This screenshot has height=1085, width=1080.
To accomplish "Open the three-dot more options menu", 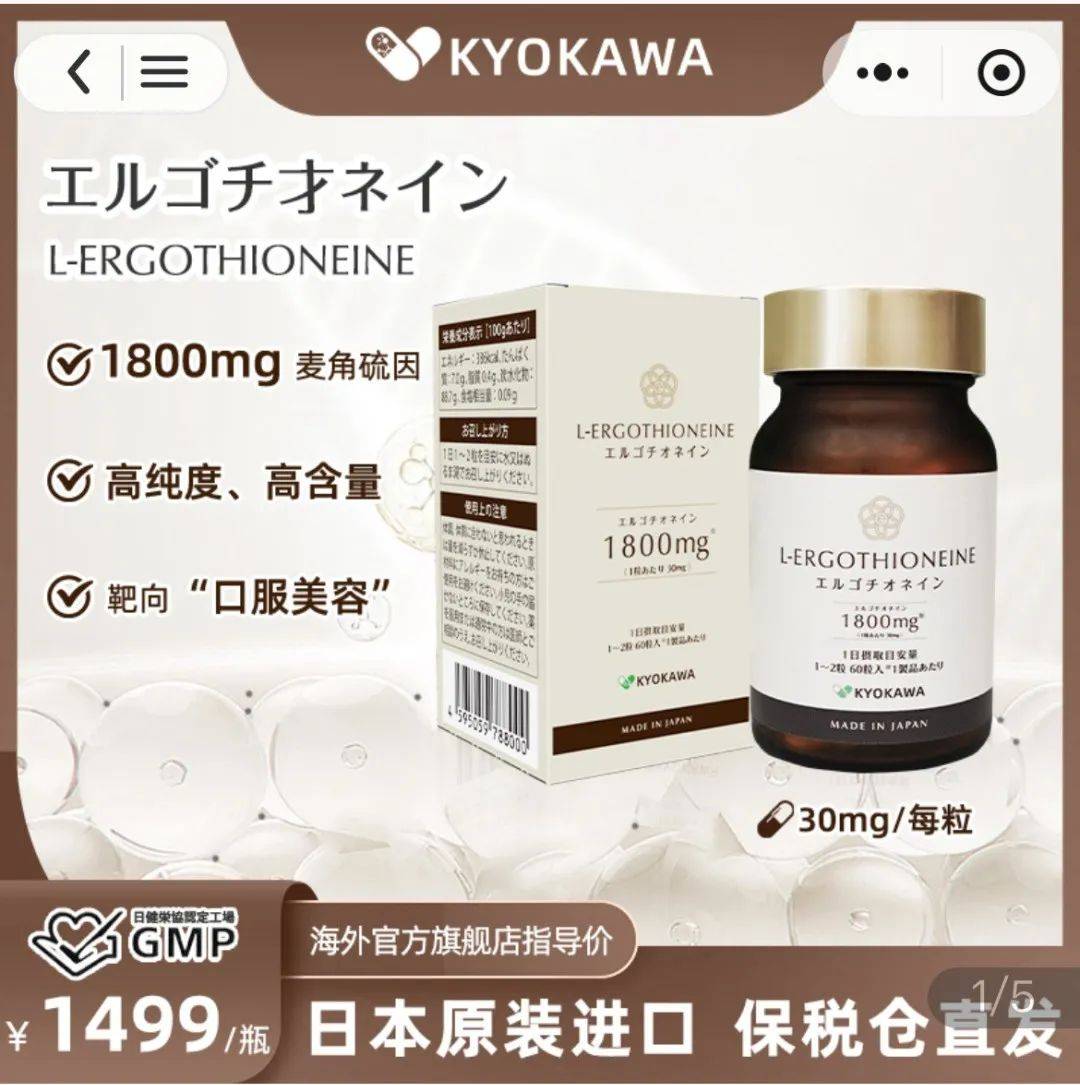I will tap(884, 73).
